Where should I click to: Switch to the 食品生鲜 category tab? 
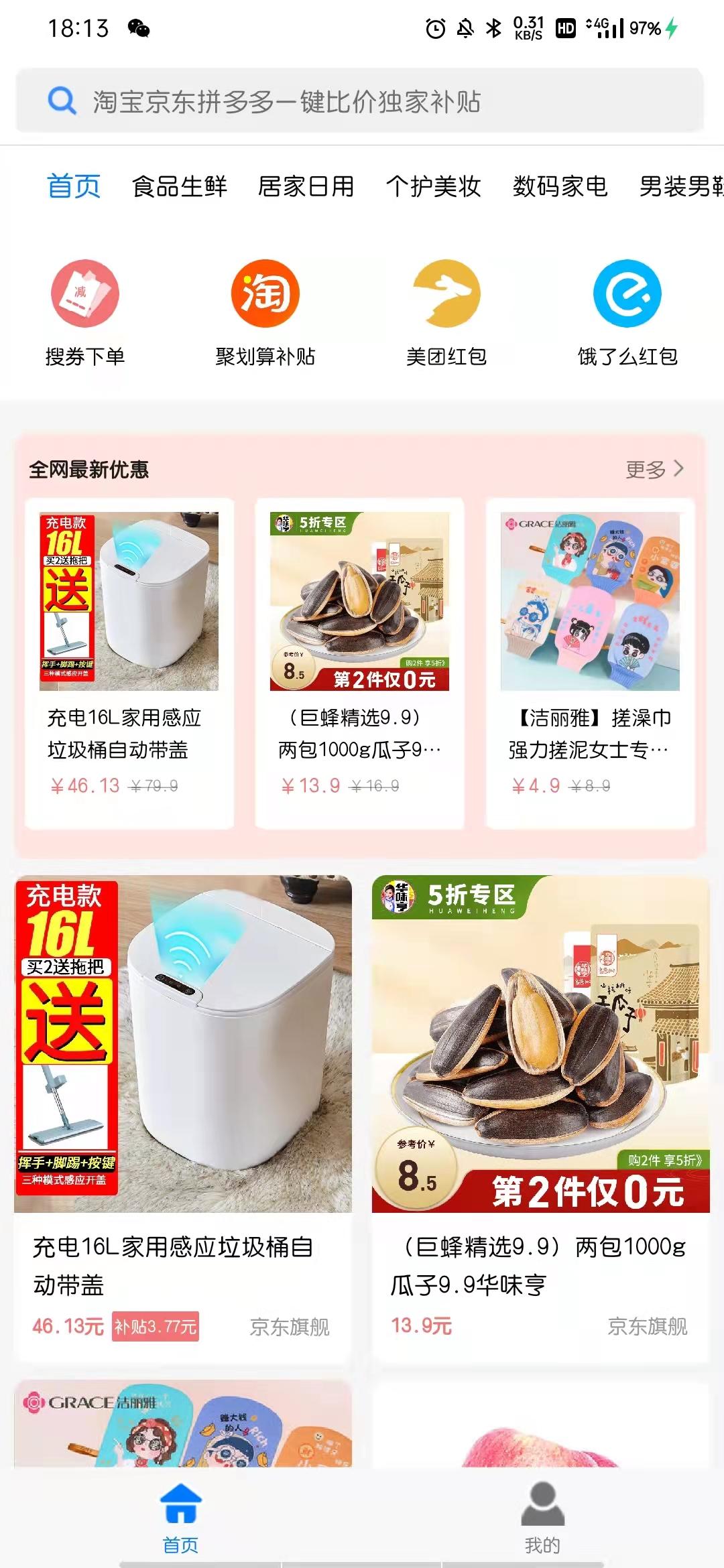click(x=179, y=186)
